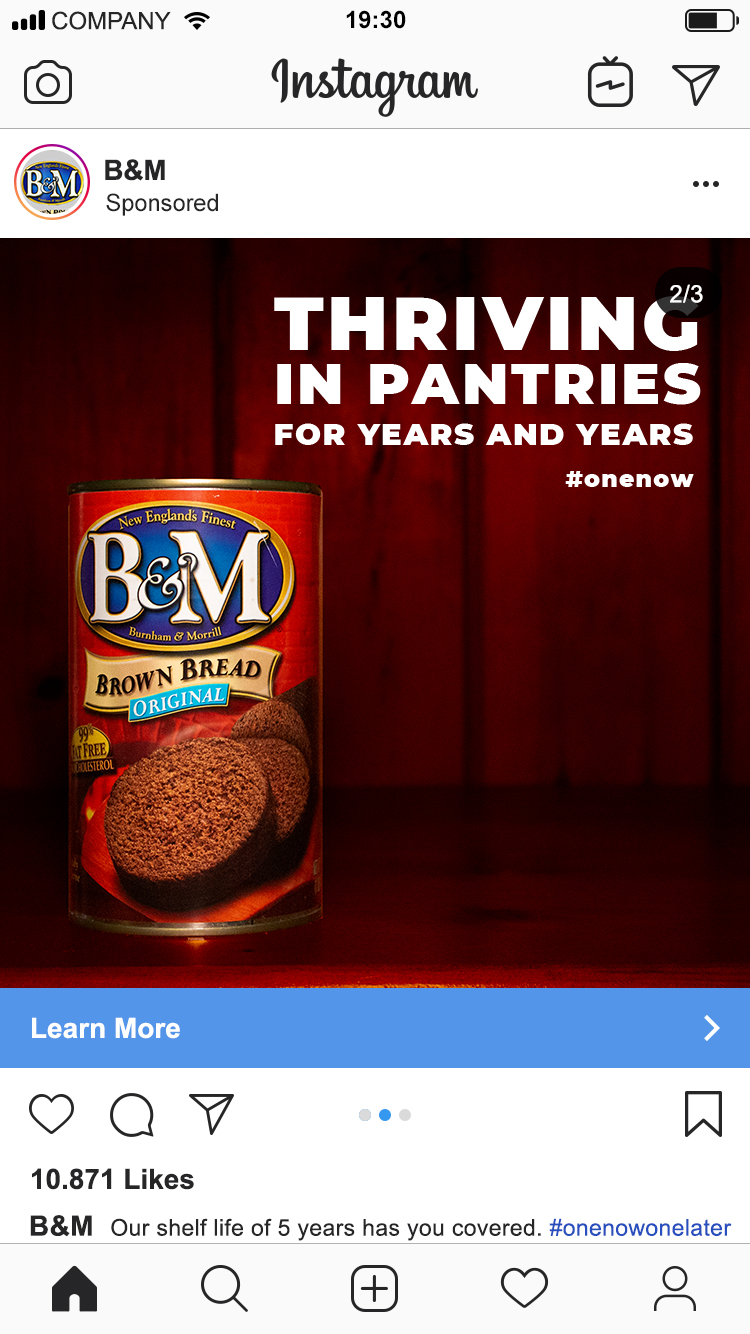The height and width of the screenshot is (1334, 750).
Task: Open B&M's profile picture
Action: pos(52,182)
